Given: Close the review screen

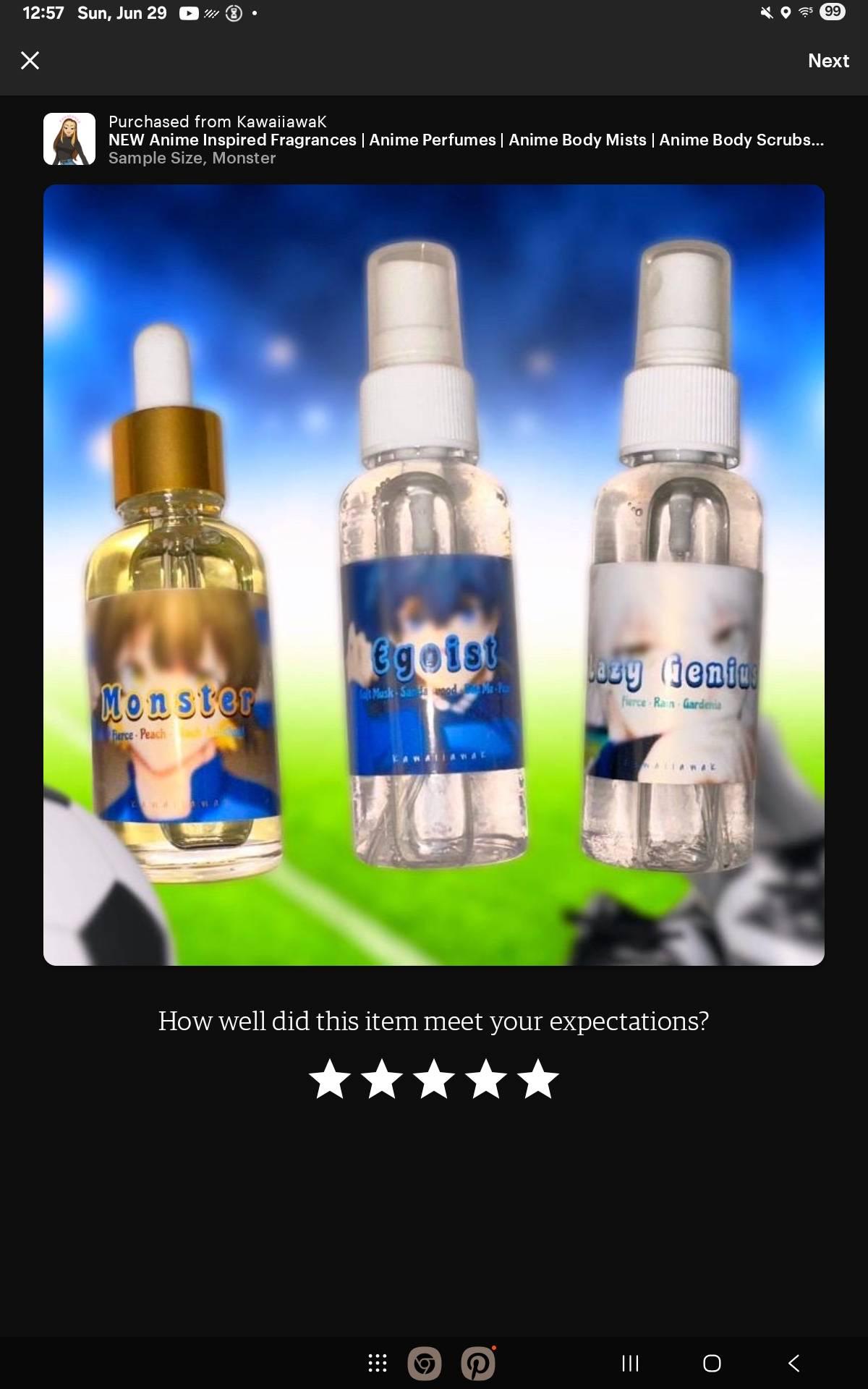Looking at the screenshot, I should (x=30, y=60).
